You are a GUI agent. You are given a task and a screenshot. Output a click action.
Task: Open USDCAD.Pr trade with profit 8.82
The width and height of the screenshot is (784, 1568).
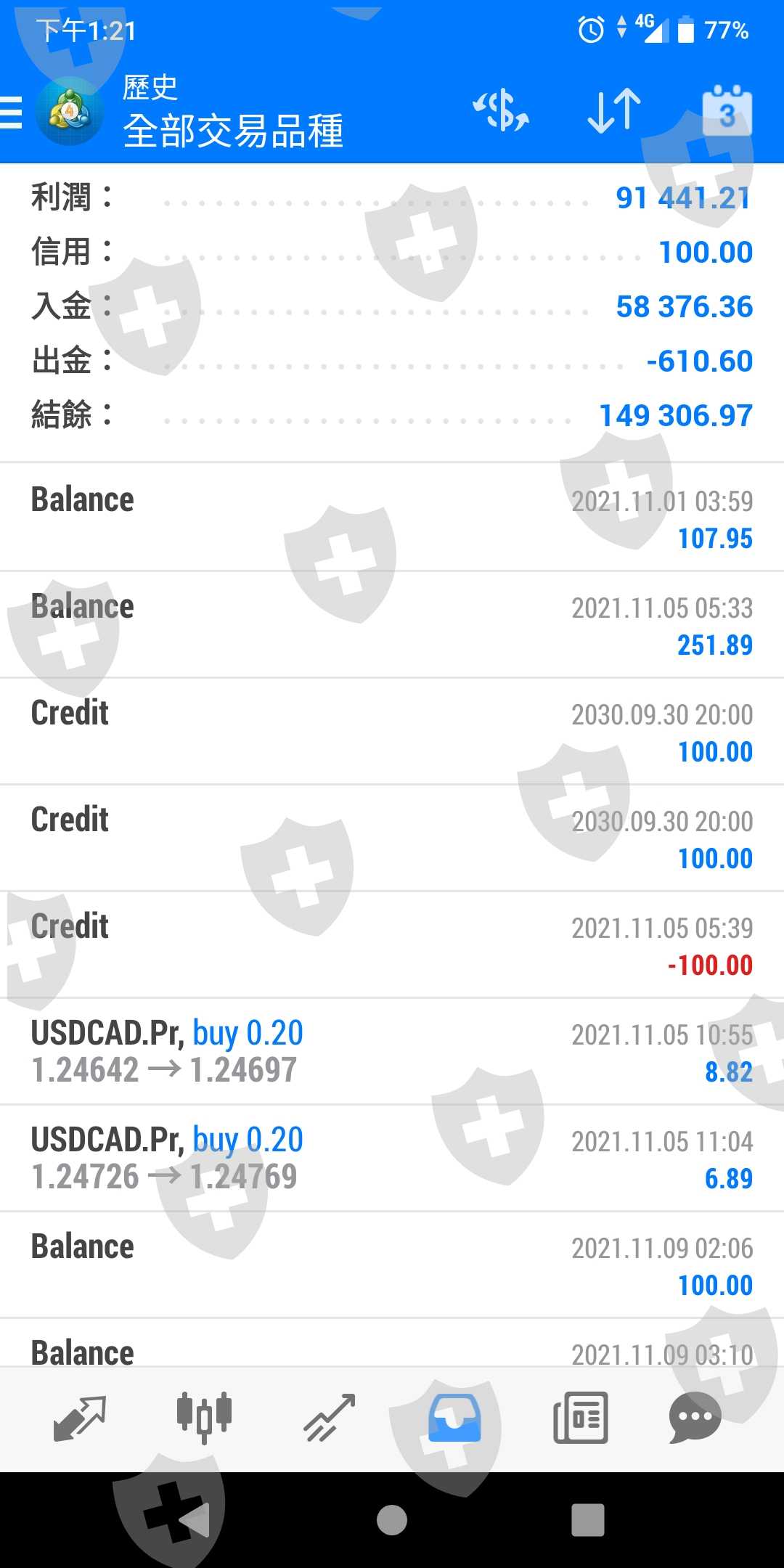(392, 1051)
